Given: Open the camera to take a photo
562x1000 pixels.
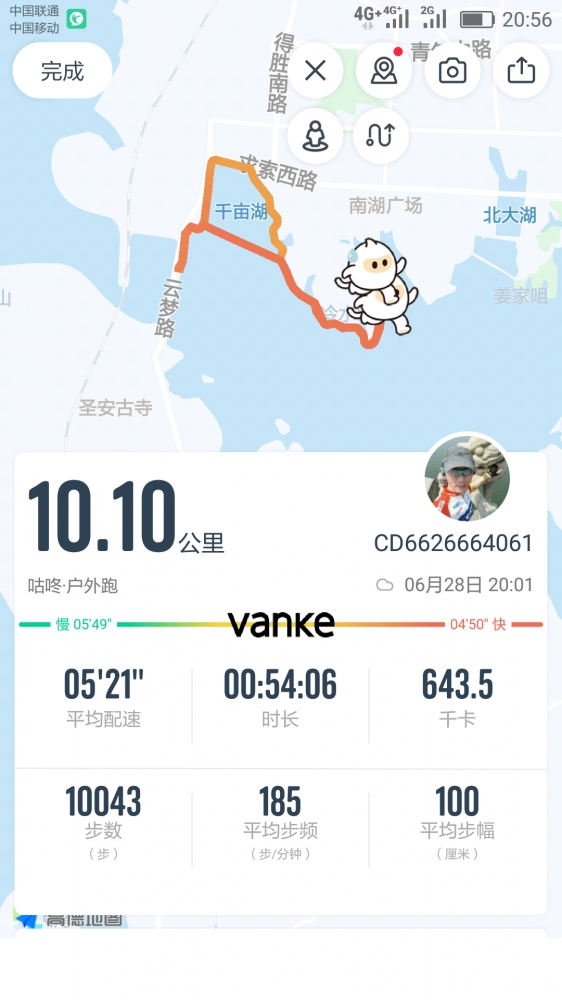Looking at the screenshot, I should (452, 71).
